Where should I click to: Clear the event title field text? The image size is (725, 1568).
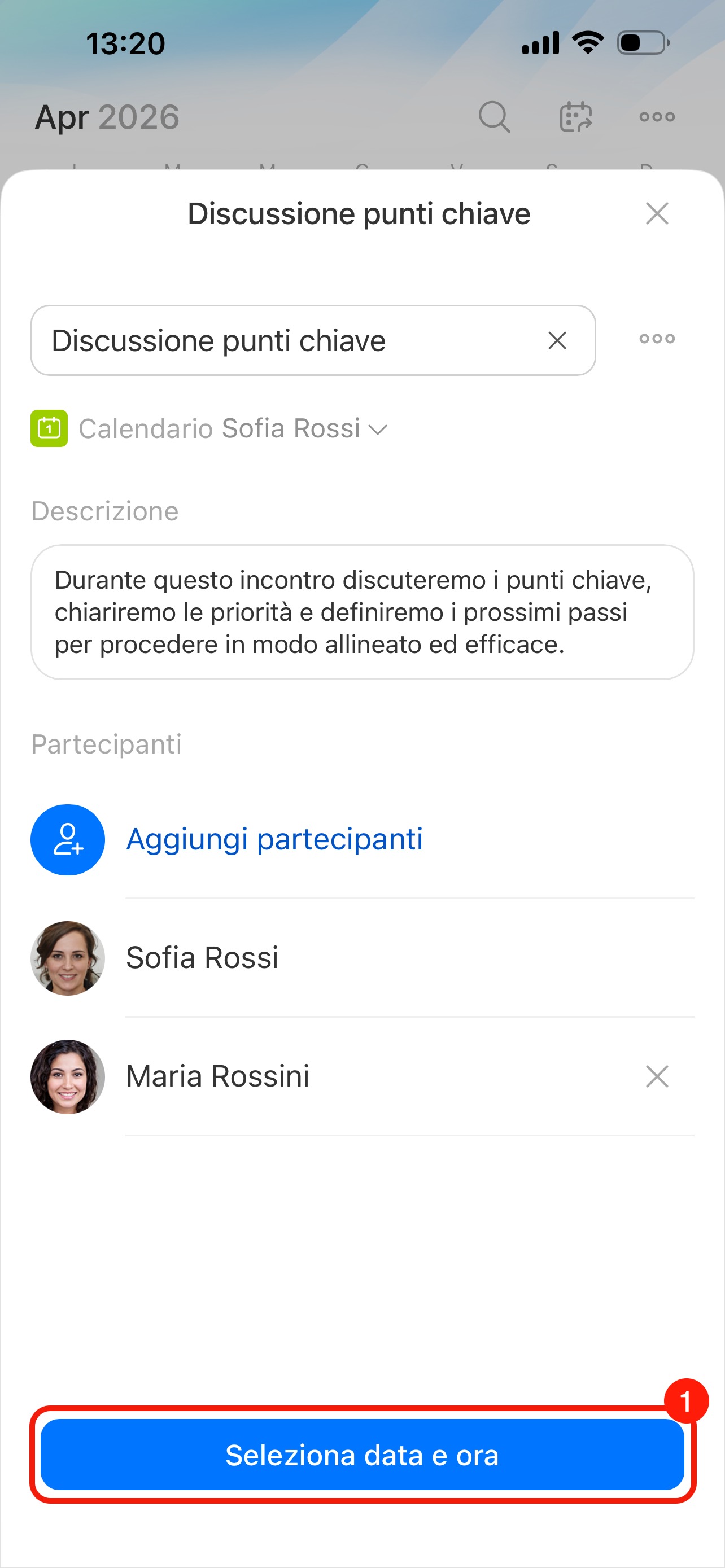[x=557, y=340]
